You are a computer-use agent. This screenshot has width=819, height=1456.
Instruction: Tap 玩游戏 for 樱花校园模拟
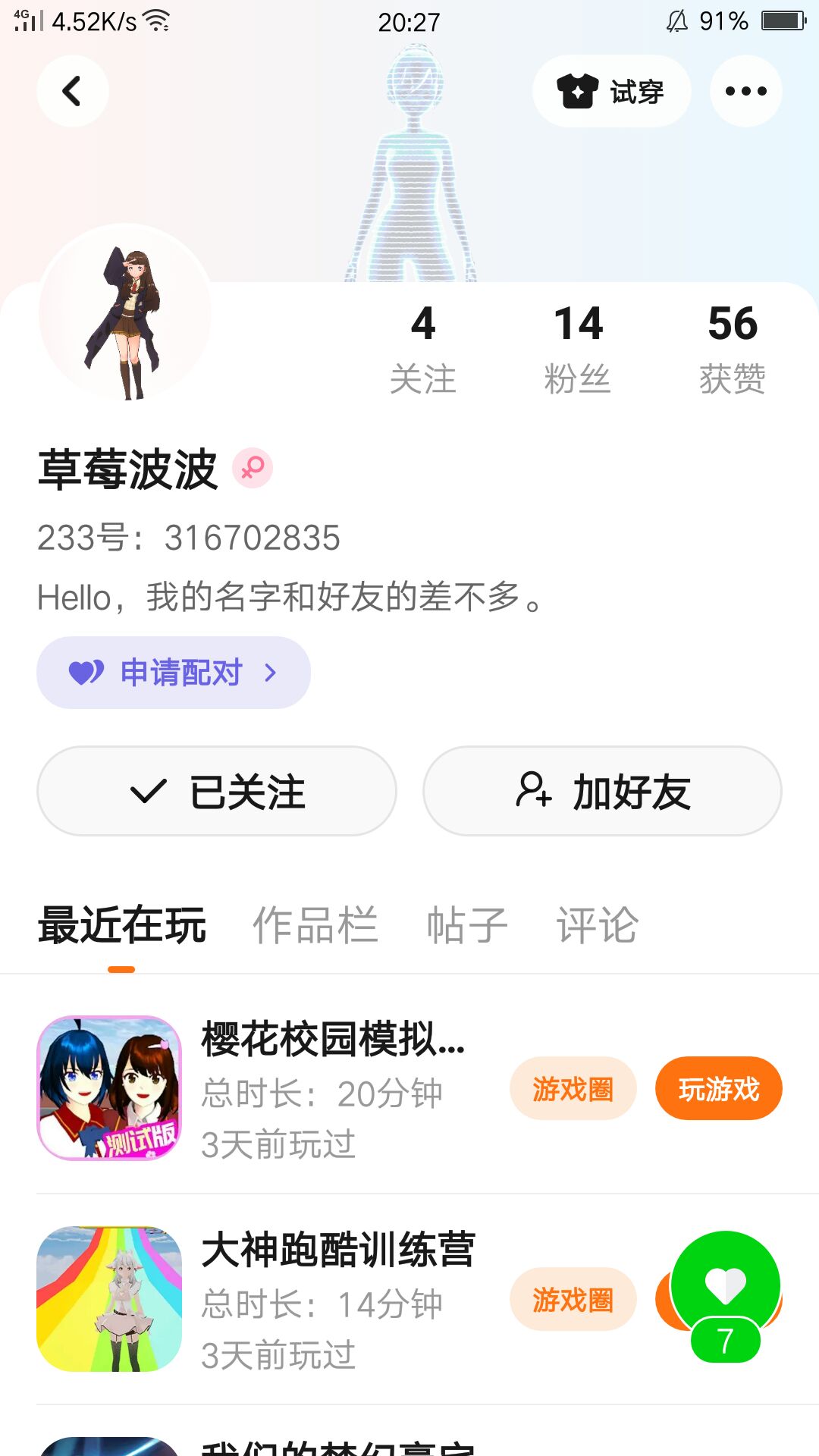click(718, 1089)
